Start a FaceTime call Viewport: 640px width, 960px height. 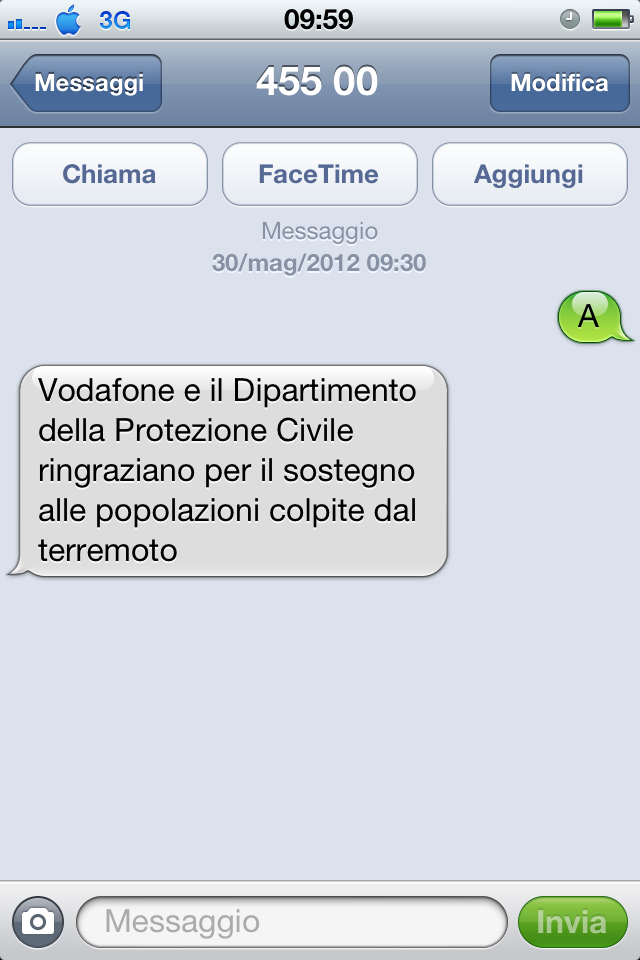click(319, 174)
